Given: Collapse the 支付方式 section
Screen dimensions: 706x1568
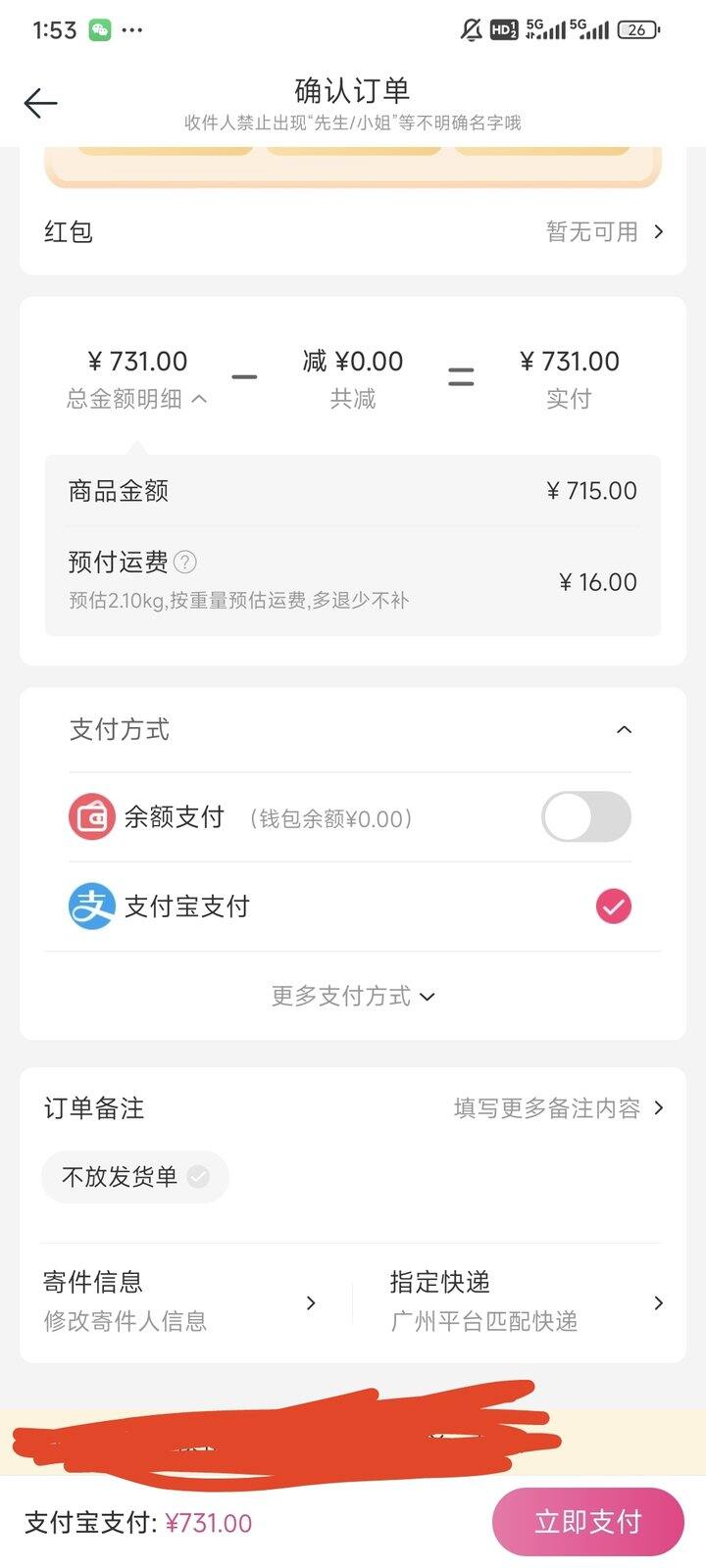Looking at the screenshot, I should 624,730.
